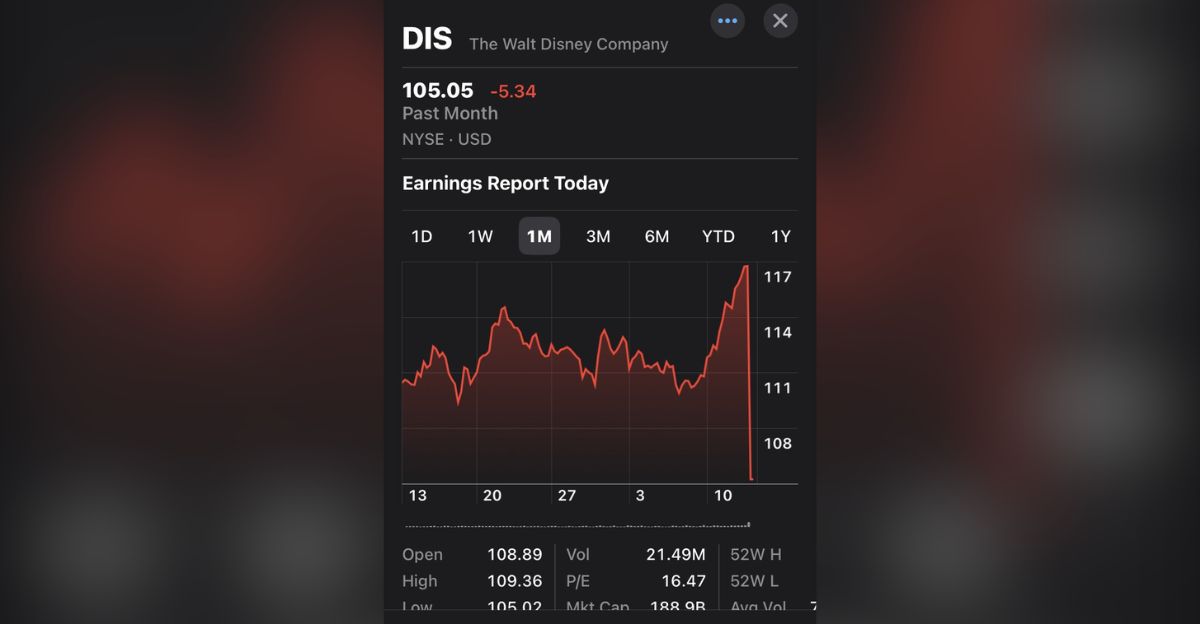Close the Disney stock detail sheet
Viewport: 1200px width, 624px height.
[780, 21]
